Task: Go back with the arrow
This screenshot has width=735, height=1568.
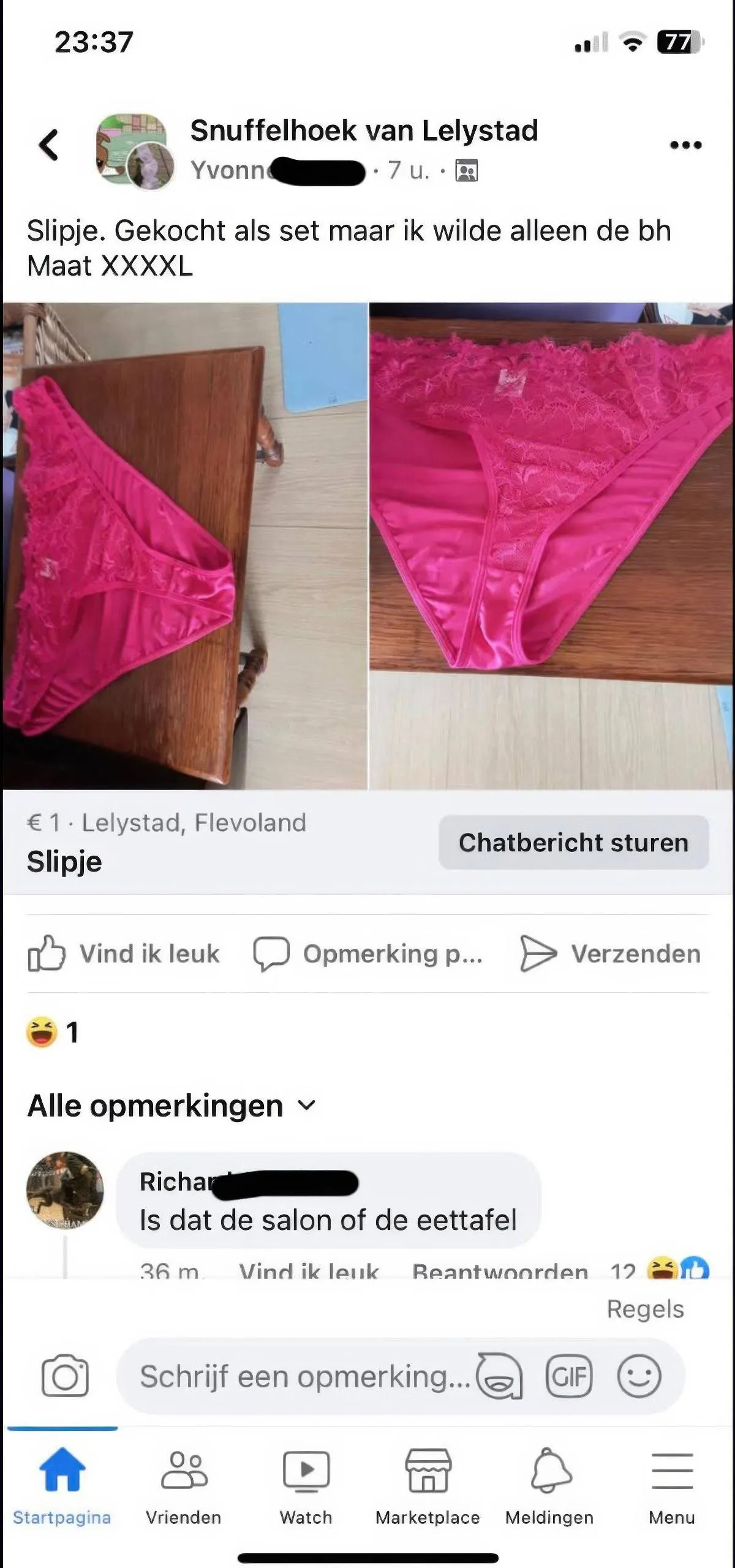Action: [x=49, y=145]
